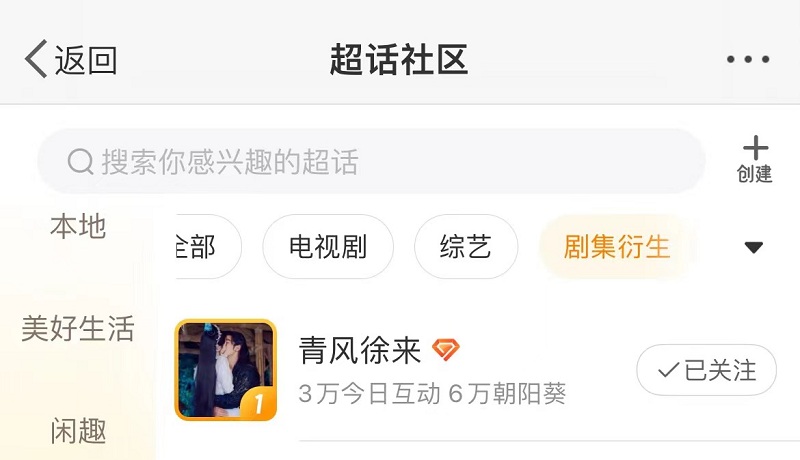Screen dimensions: 800x460
Task: Switch to the 美好生活 sidebar category
Action: (x=78, y=328)
